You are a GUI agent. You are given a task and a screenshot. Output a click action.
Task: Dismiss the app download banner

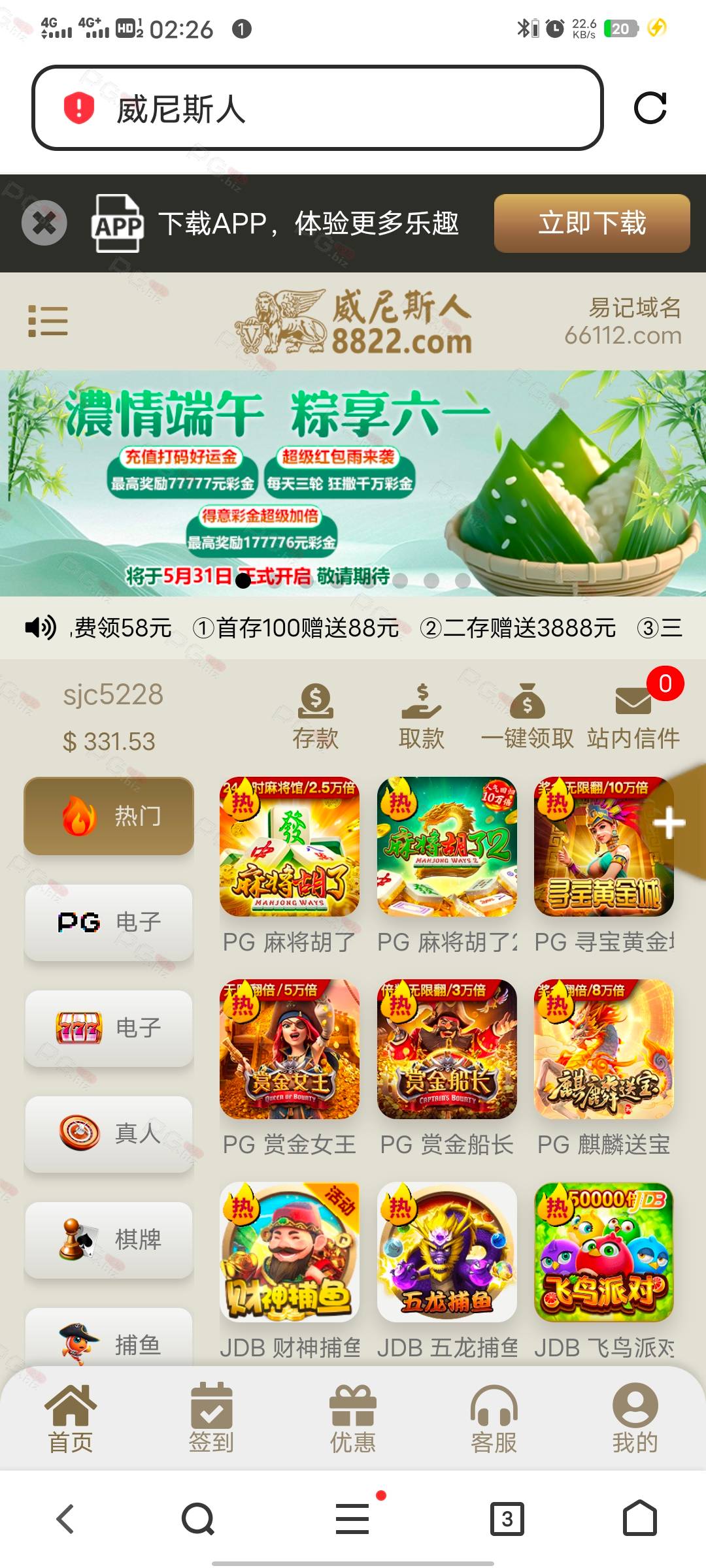44,223
